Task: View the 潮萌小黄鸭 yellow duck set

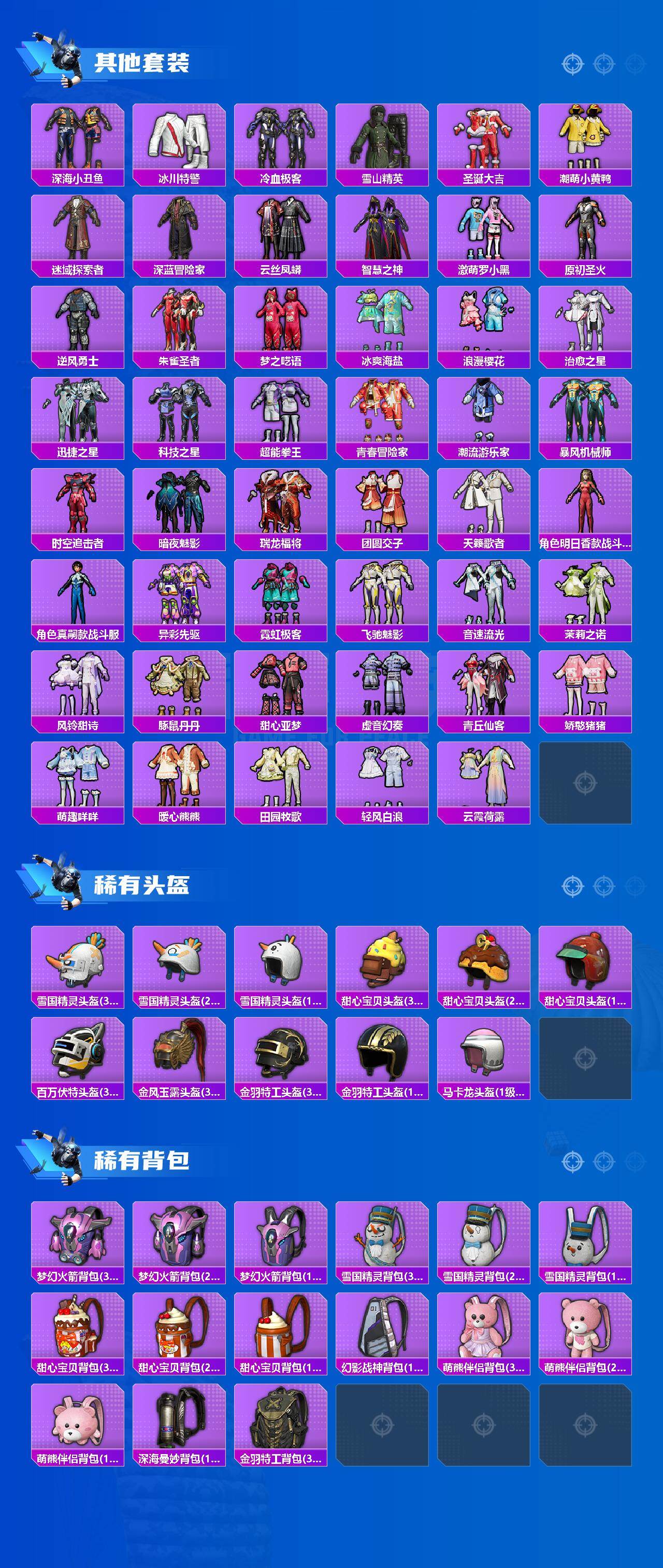Action: pos(586,140)
